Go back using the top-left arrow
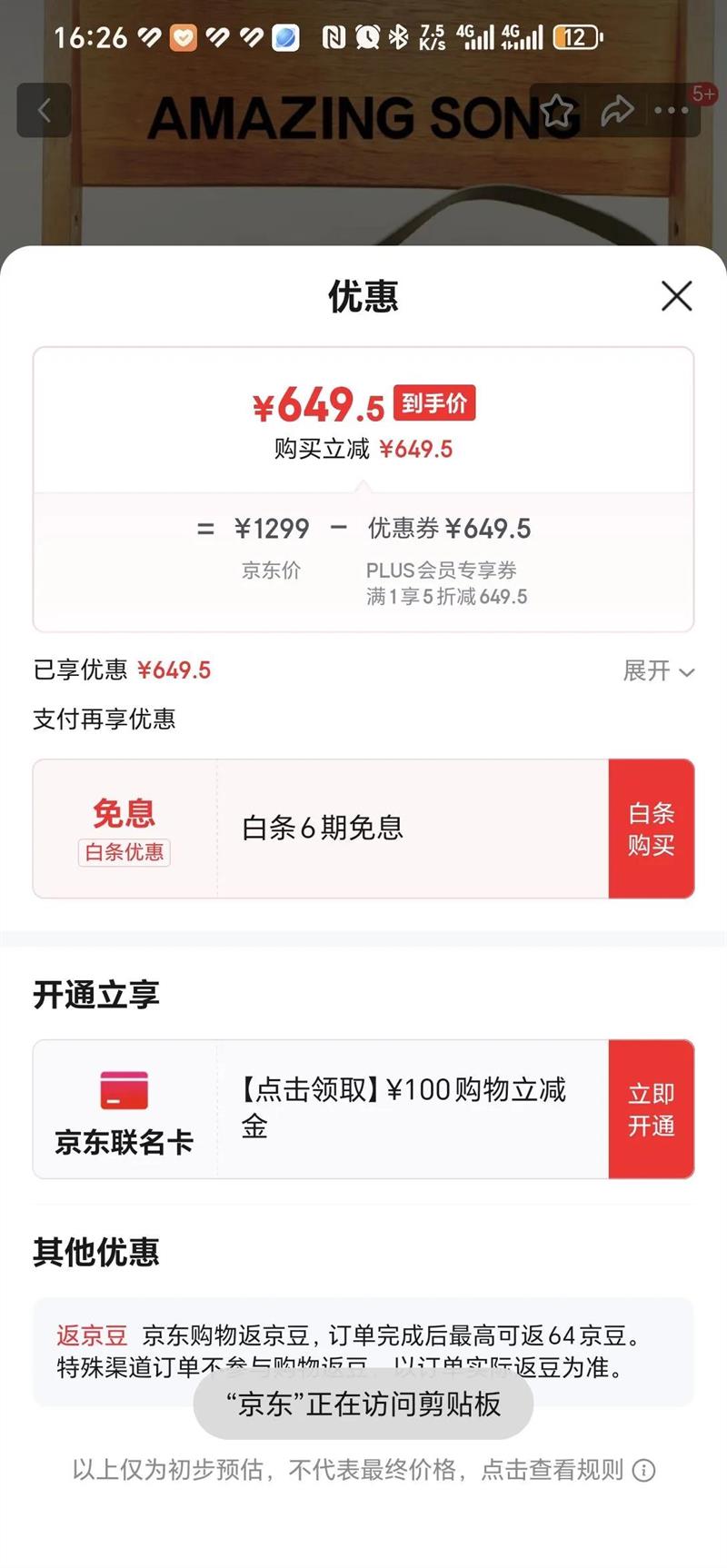 point(44,111)
